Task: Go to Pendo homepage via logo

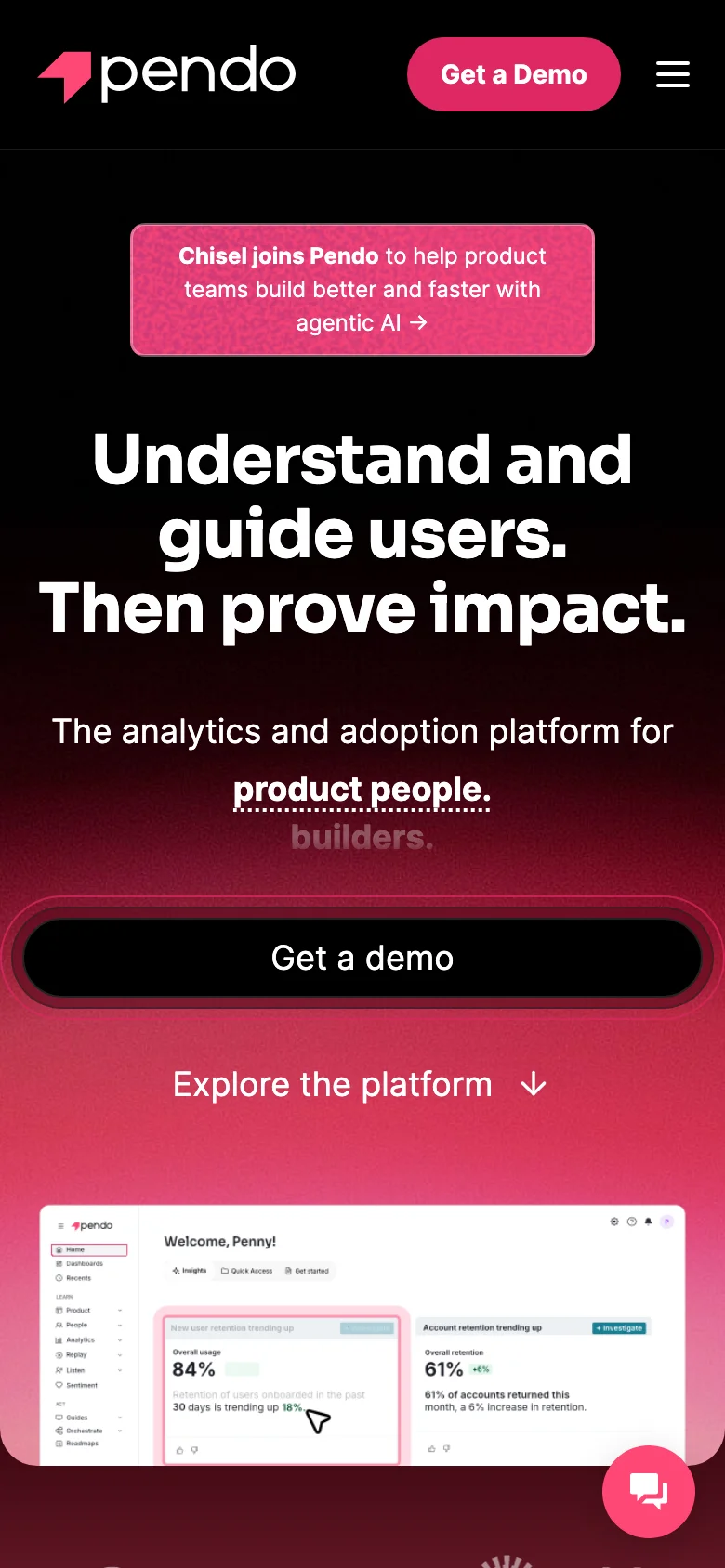Action: coord(167,74)
